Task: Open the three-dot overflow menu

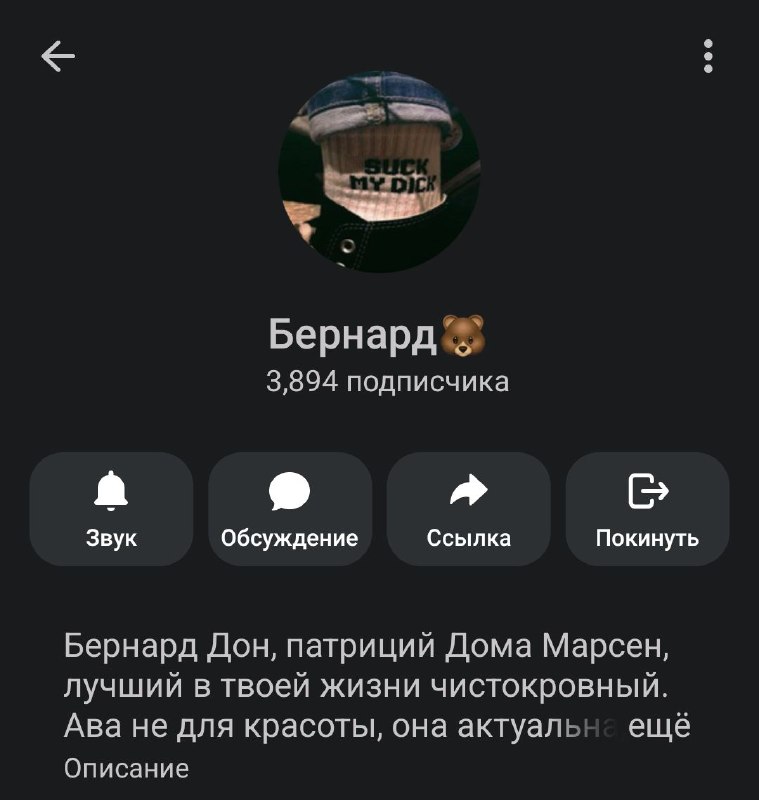Action: pyautogui.click(x=708, y=56)
